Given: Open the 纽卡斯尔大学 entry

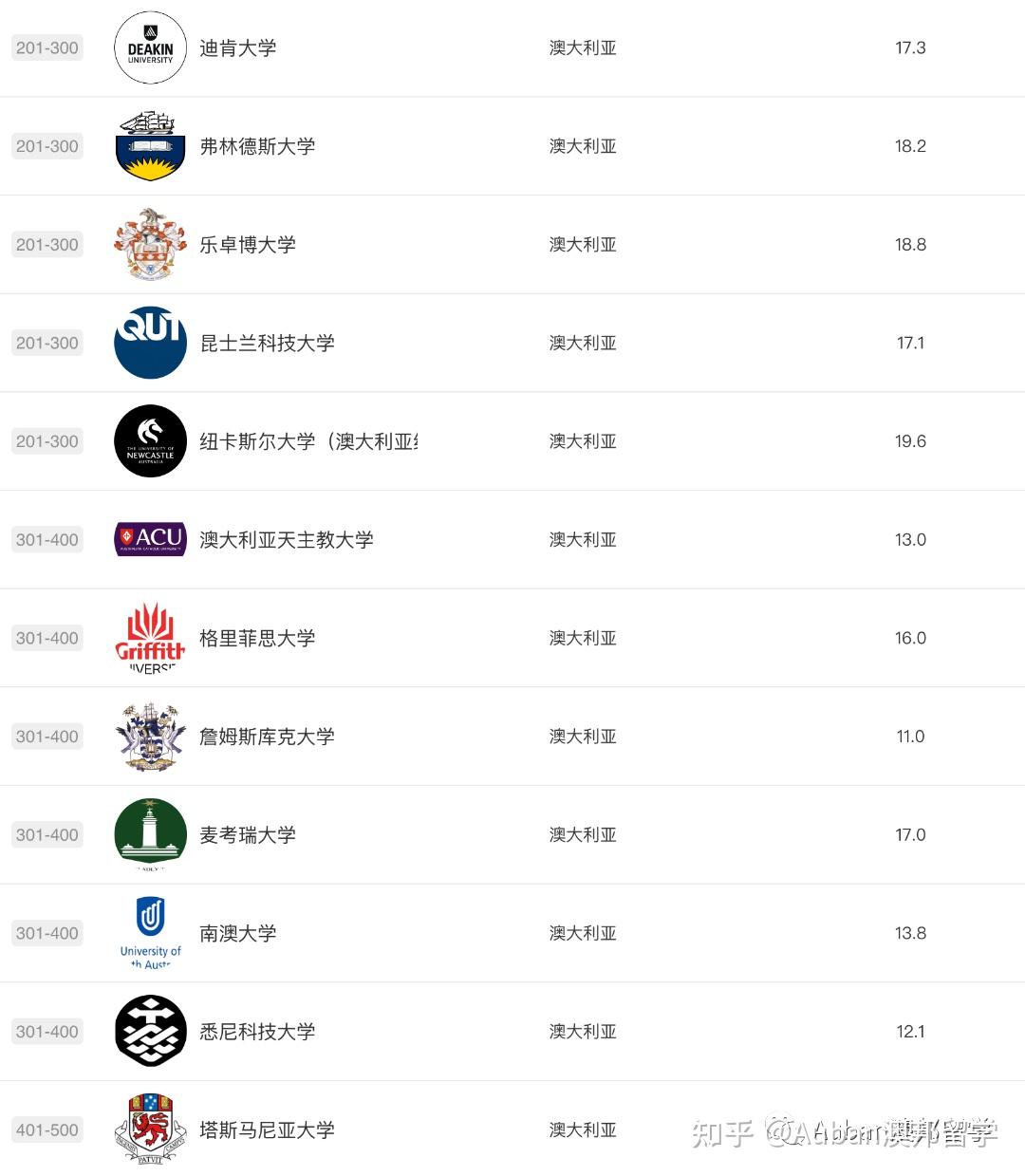Looking at the screenshot, I should (x=308, y=441).
